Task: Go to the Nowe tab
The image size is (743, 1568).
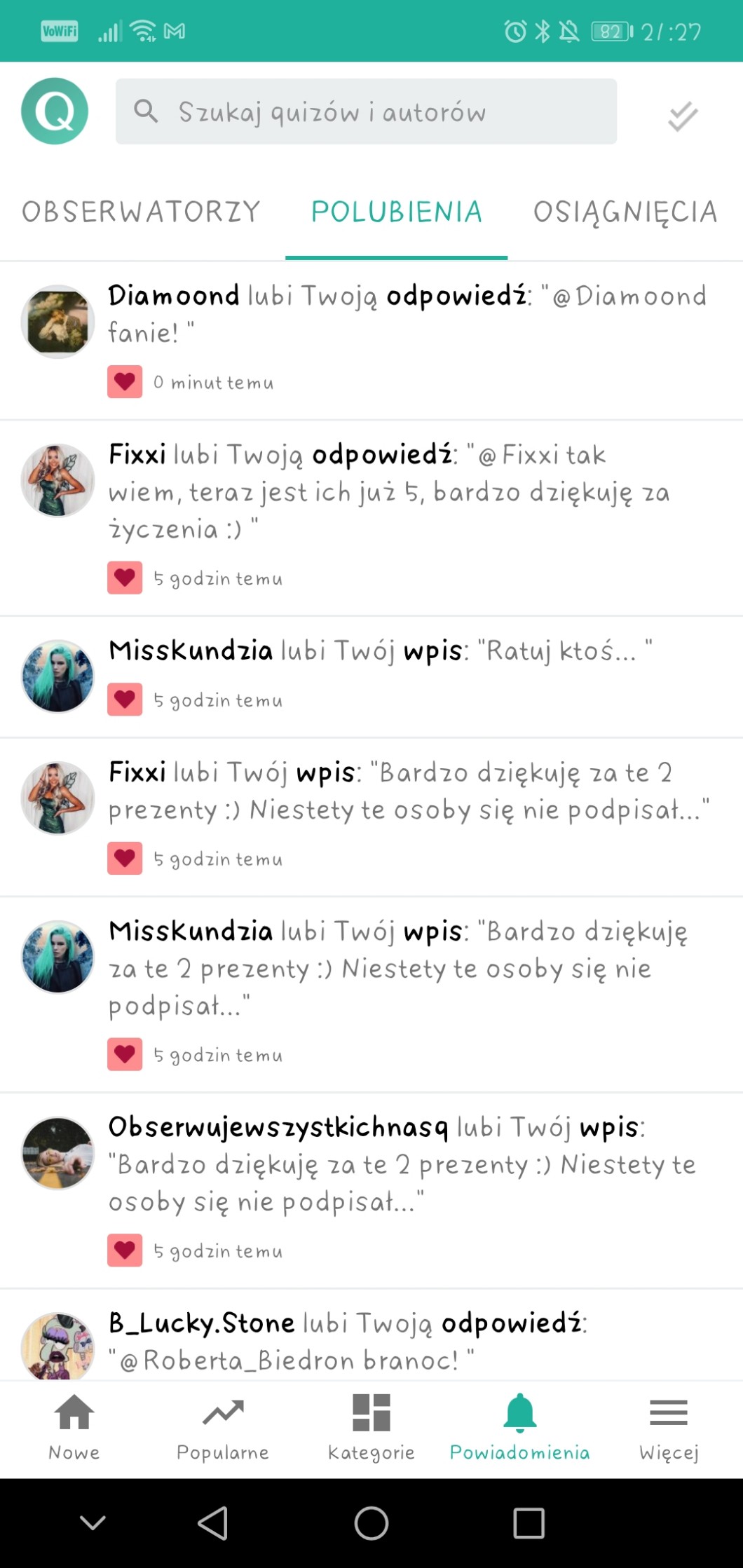Action: tap(74, 1427)
